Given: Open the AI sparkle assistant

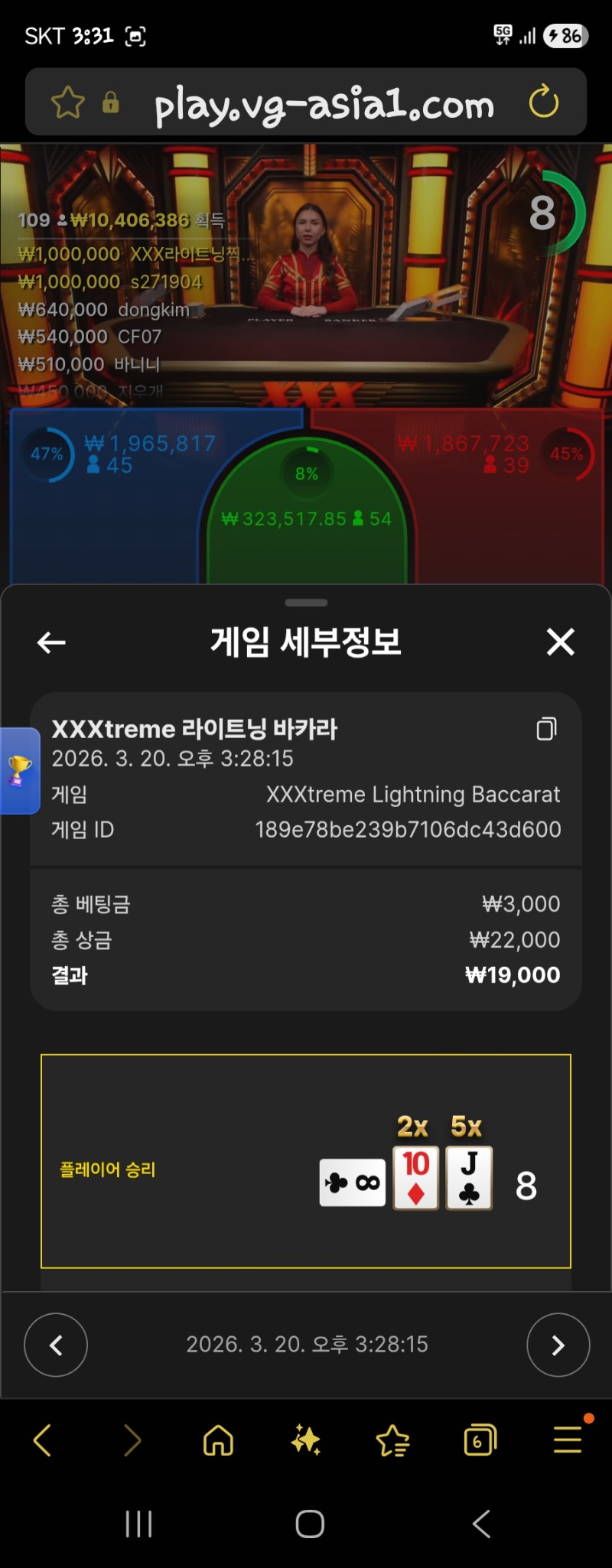Looking at the screenshot, I should (306, 1441).
